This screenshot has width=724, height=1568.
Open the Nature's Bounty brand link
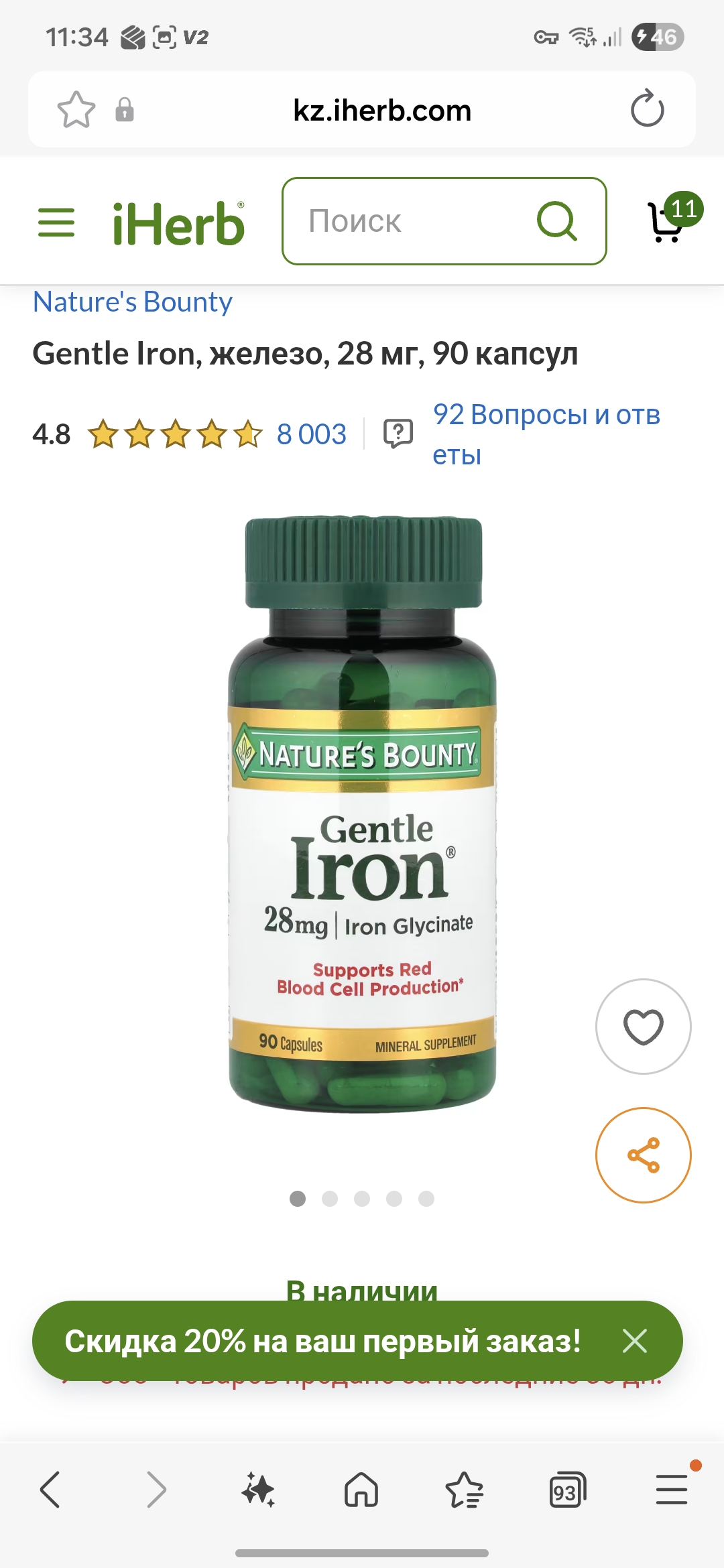click(133, 302)
